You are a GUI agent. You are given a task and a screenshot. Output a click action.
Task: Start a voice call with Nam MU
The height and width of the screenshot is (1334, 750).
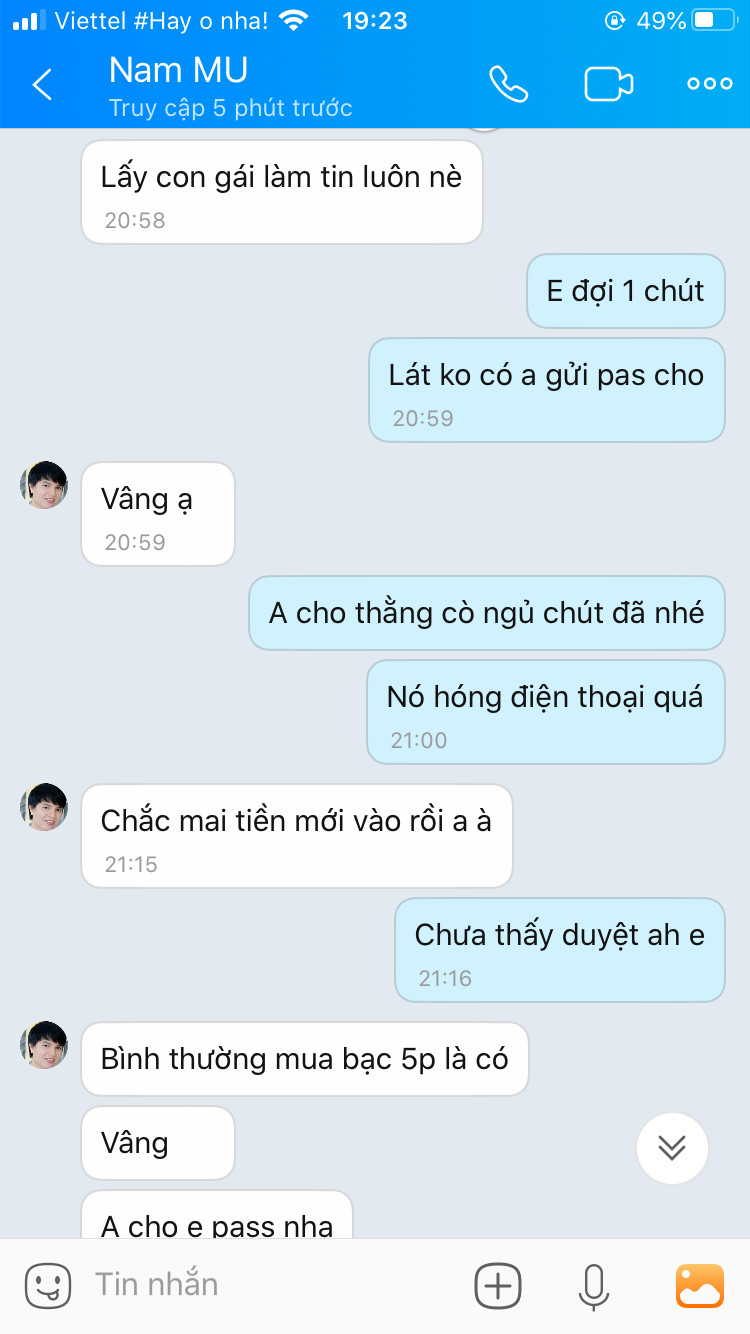pos(508,84)
